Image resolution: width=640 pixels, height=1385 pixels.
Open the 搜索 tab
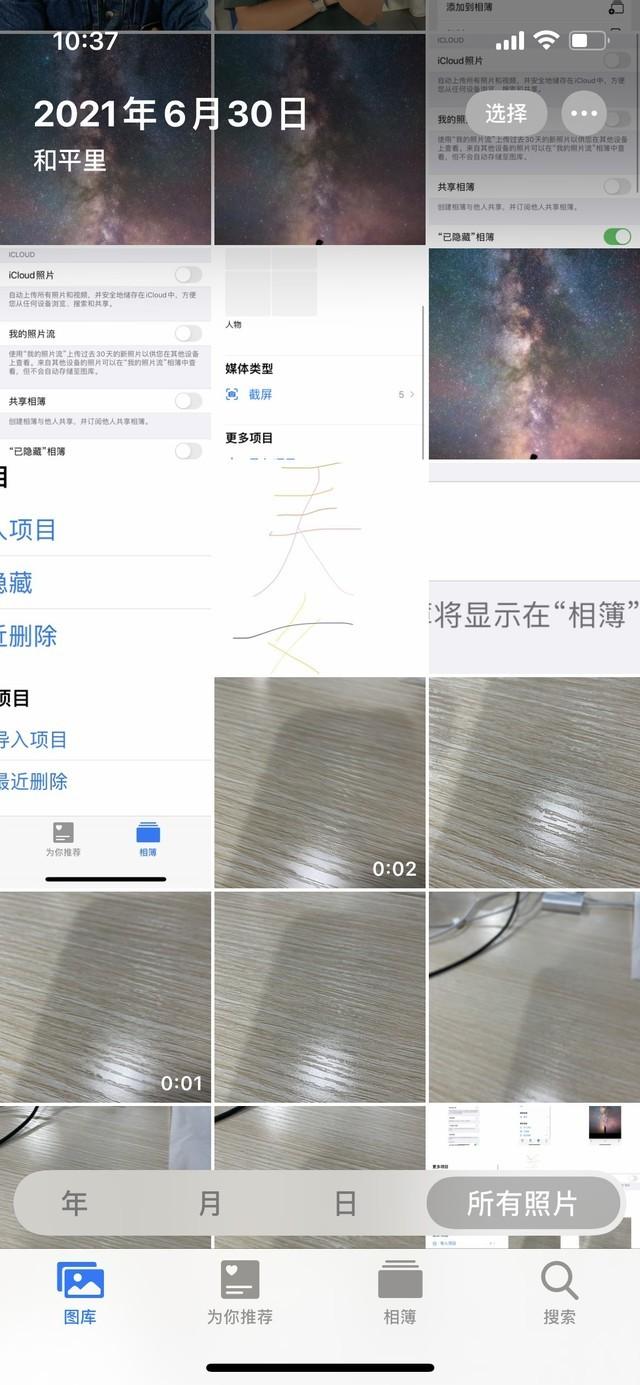[559, 1293]
